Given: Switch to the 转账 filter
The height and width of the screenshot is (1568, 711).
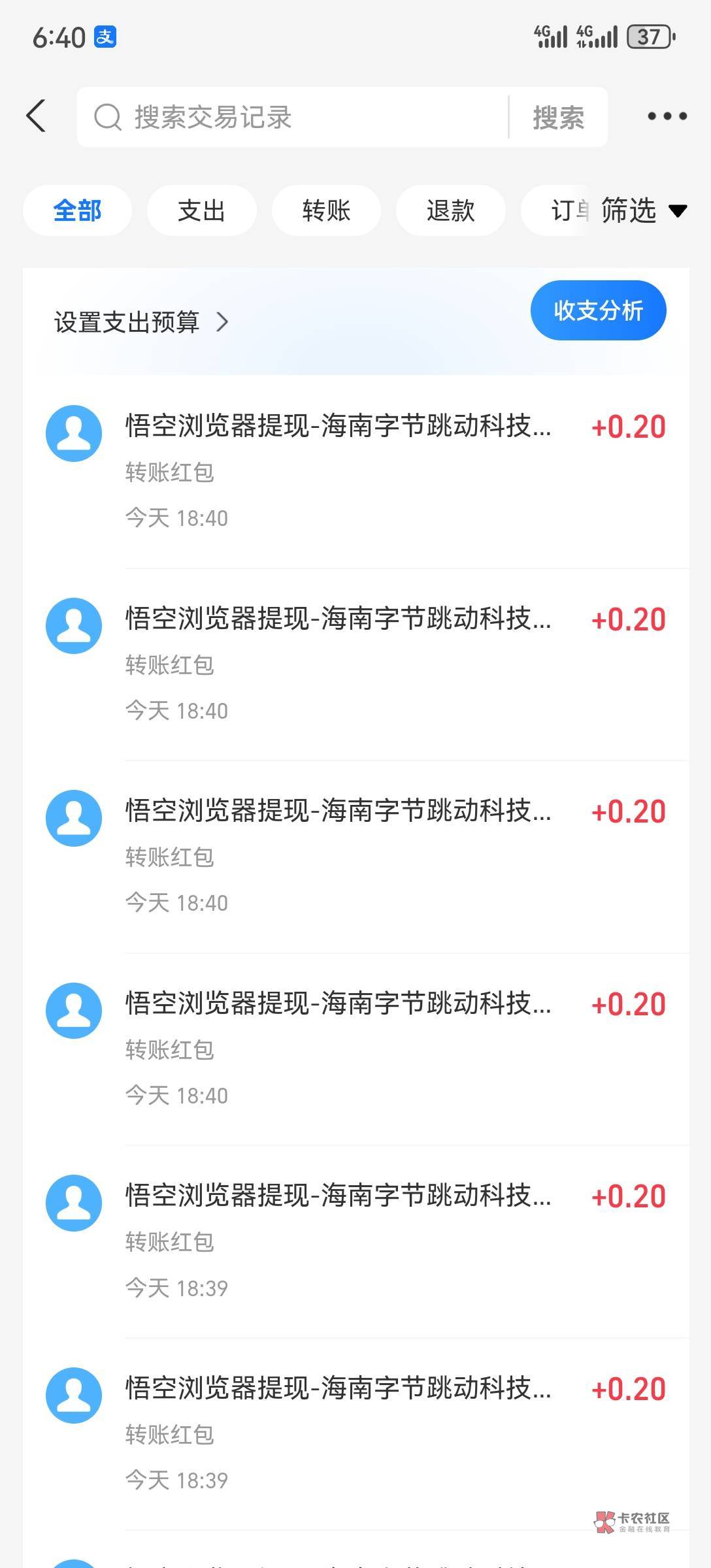Looking at the screenshot, I should coord(326,210).
